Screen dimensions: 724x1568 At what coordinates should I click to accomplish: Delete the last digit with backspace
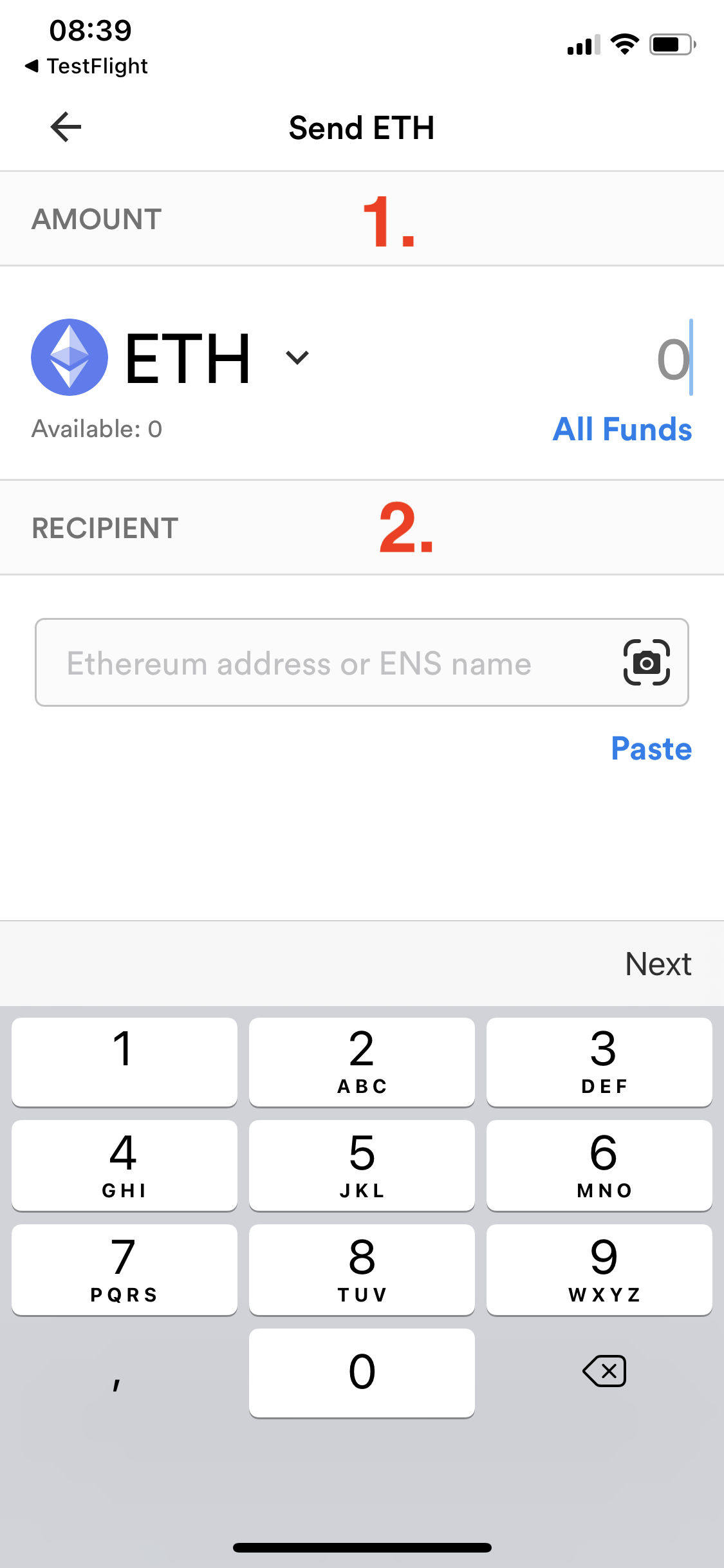[x=604, y=1371]
